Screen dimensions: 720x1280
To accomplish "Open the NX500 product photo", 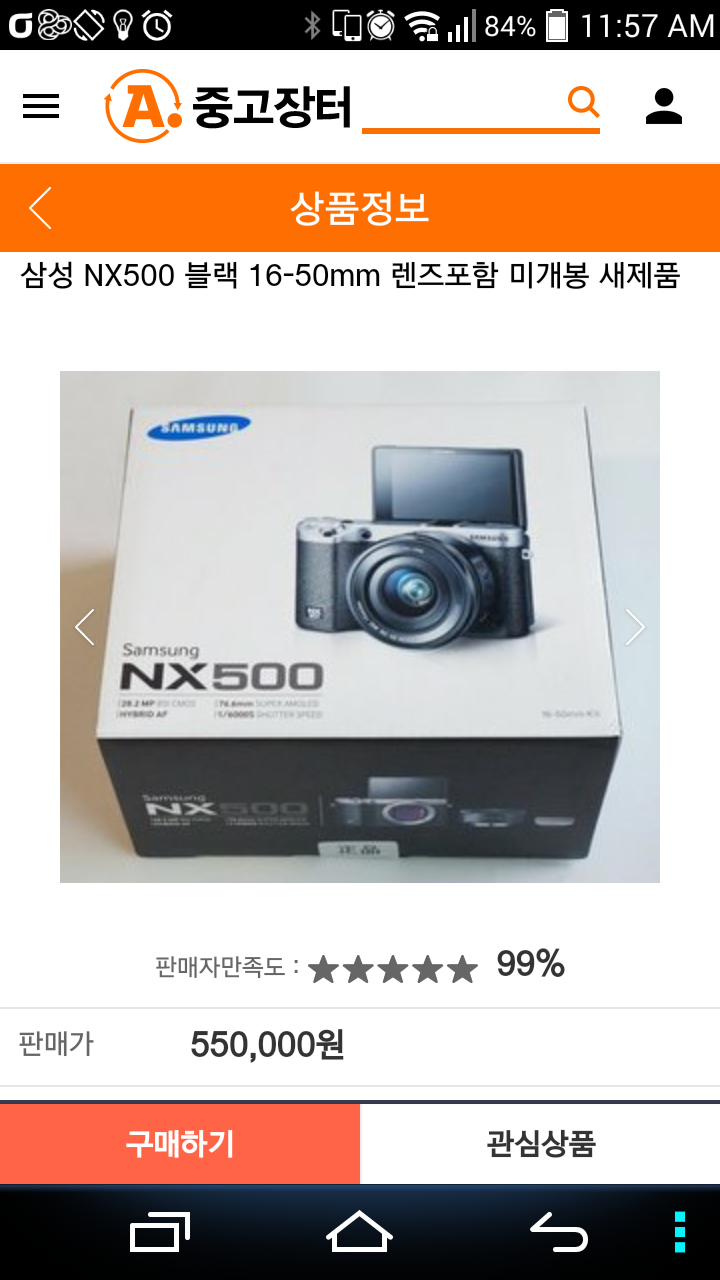I will [360, 627].
